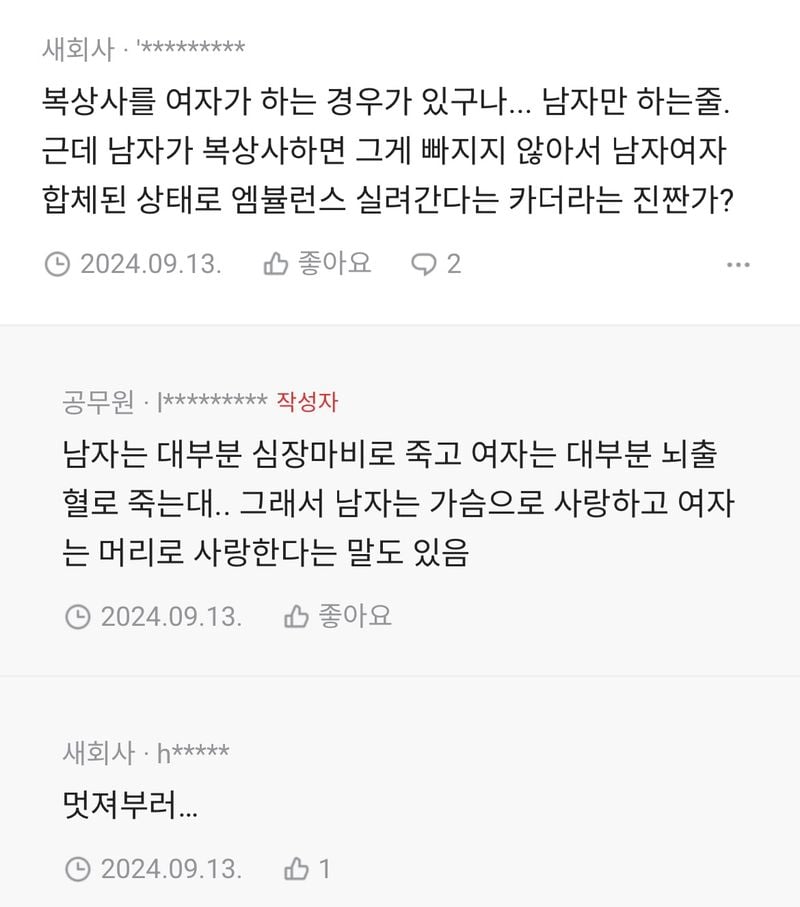Image resolution: width=800 pixels, height=907 pixels.
Task: Like the top comment by 새회사
Action: coord(316,264)
